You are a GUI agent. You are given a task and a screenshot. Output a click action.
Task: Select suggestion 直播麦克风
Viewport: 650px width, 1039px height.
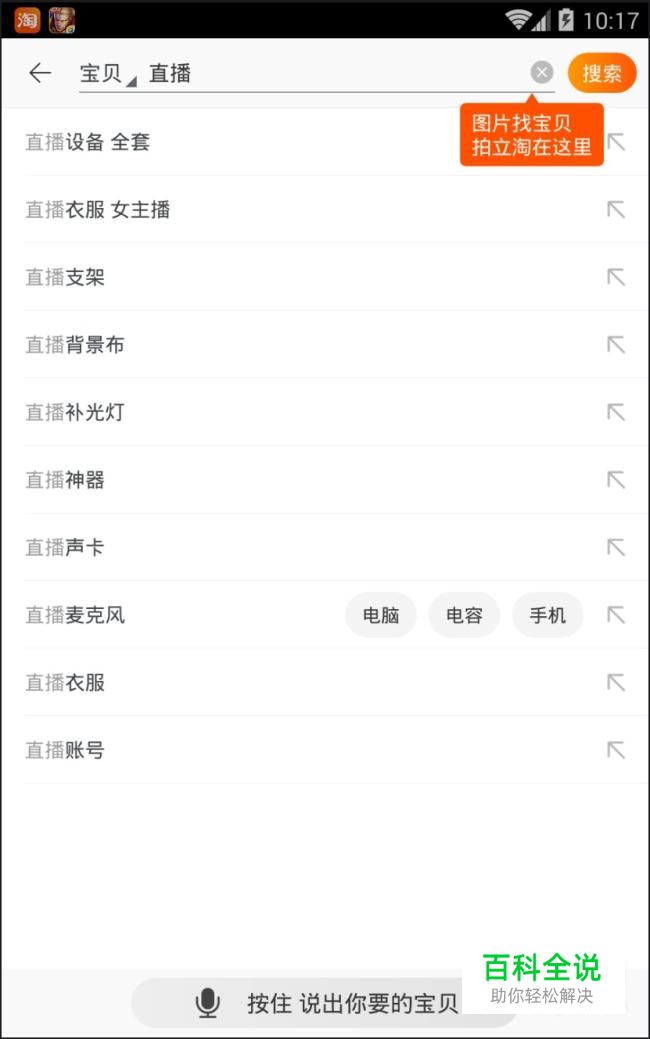click(76, 615)
